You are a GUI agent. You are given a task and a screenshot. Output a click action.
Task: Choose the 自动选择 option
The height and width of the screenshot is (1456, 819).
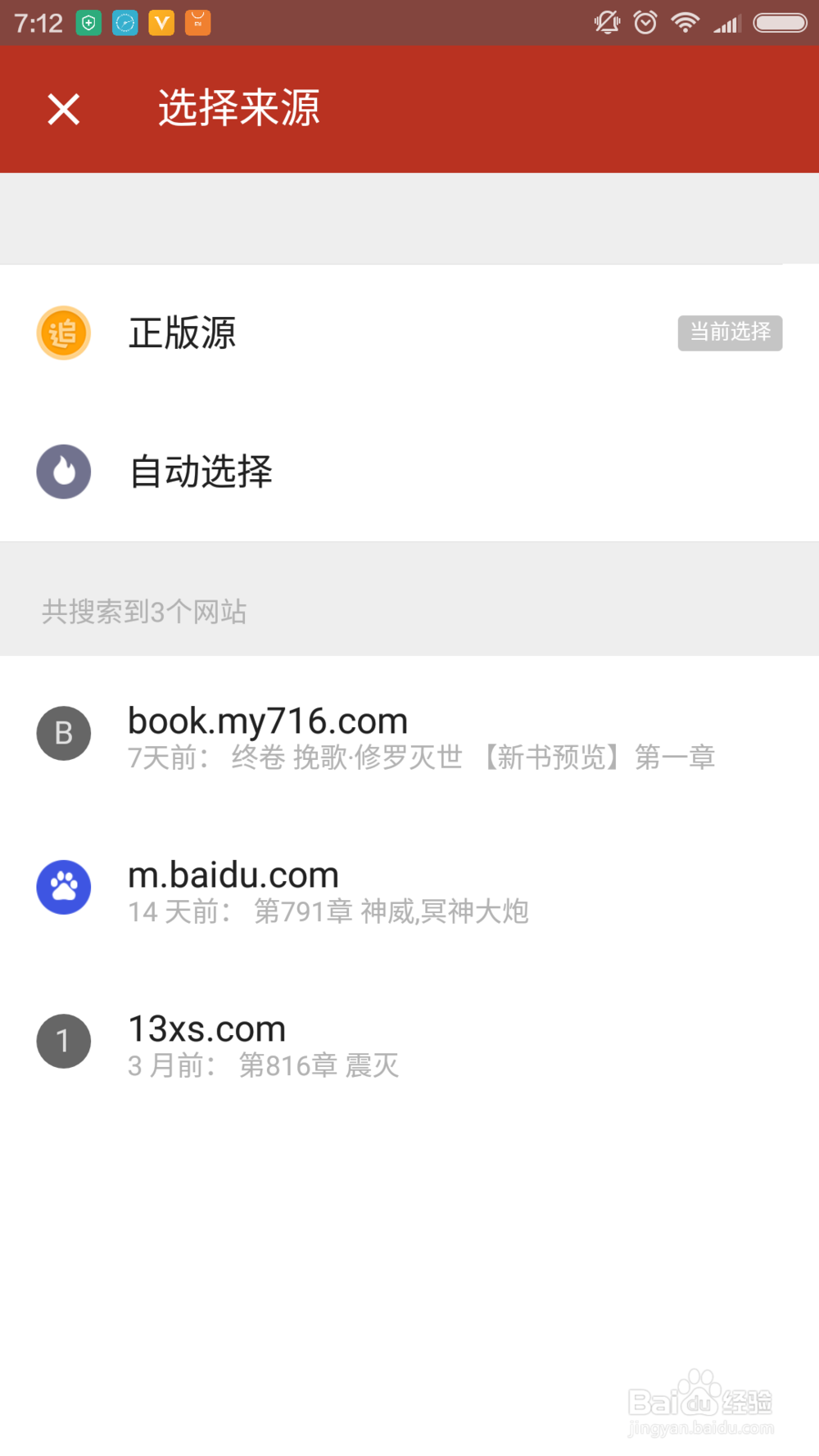(x=409, y=472)
